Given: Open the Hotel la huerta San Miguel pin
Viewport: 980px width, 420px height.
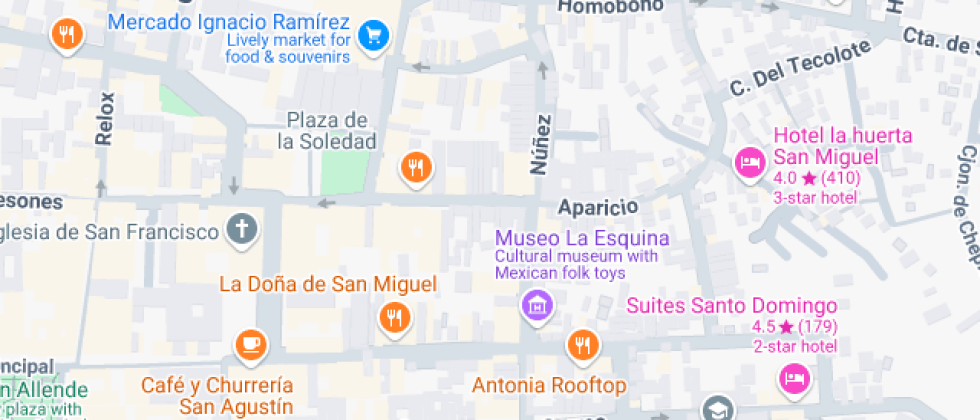Looking at the screenshot, I should coord(749,161).
